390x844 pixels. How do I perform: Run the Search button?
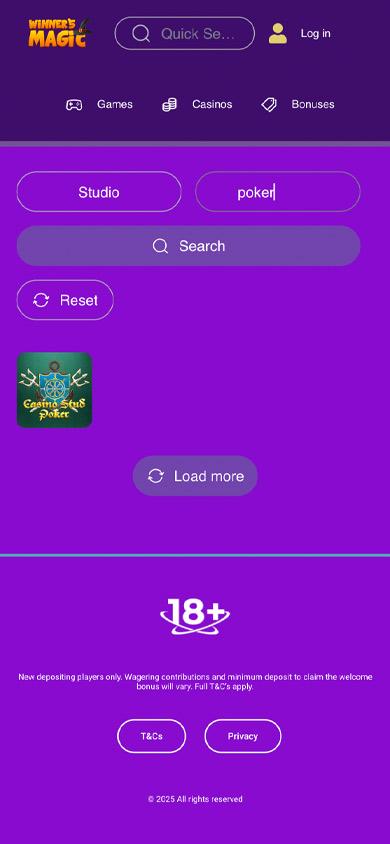tap(188, 246)
